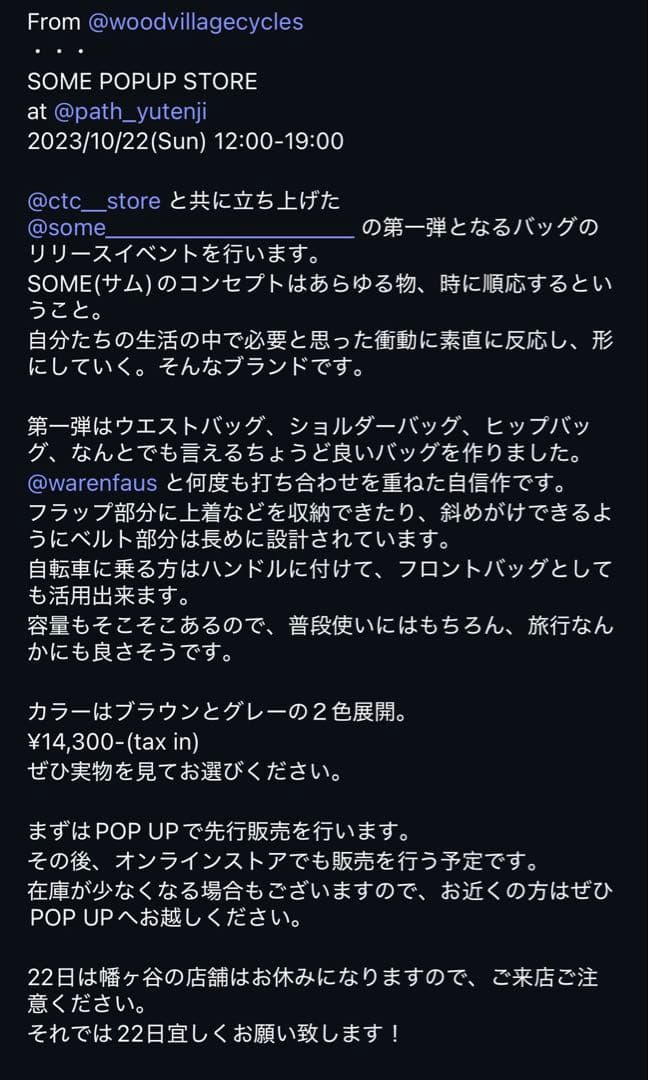
Task: Open the @woodvillagecycles profile mention
Action: (x=195, y=21)
